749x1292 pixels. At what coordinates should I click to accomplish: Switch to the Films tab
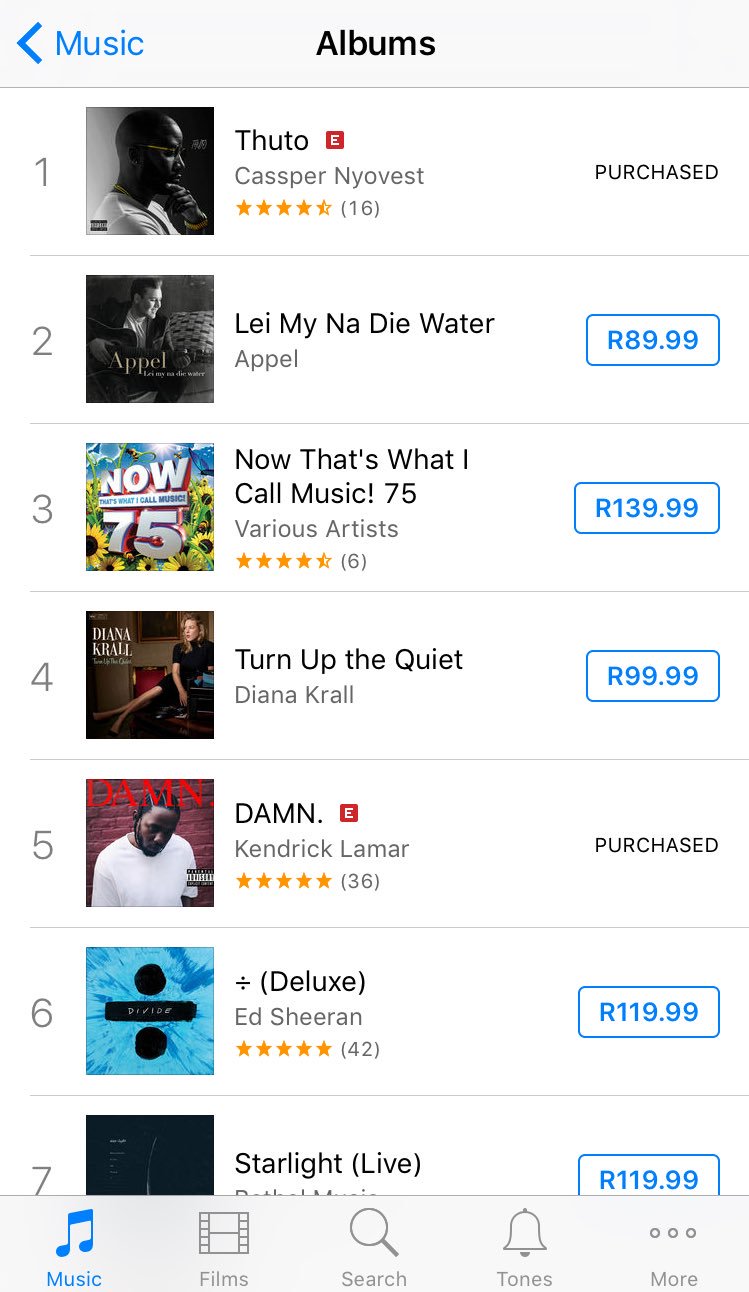coord(224,1246)
